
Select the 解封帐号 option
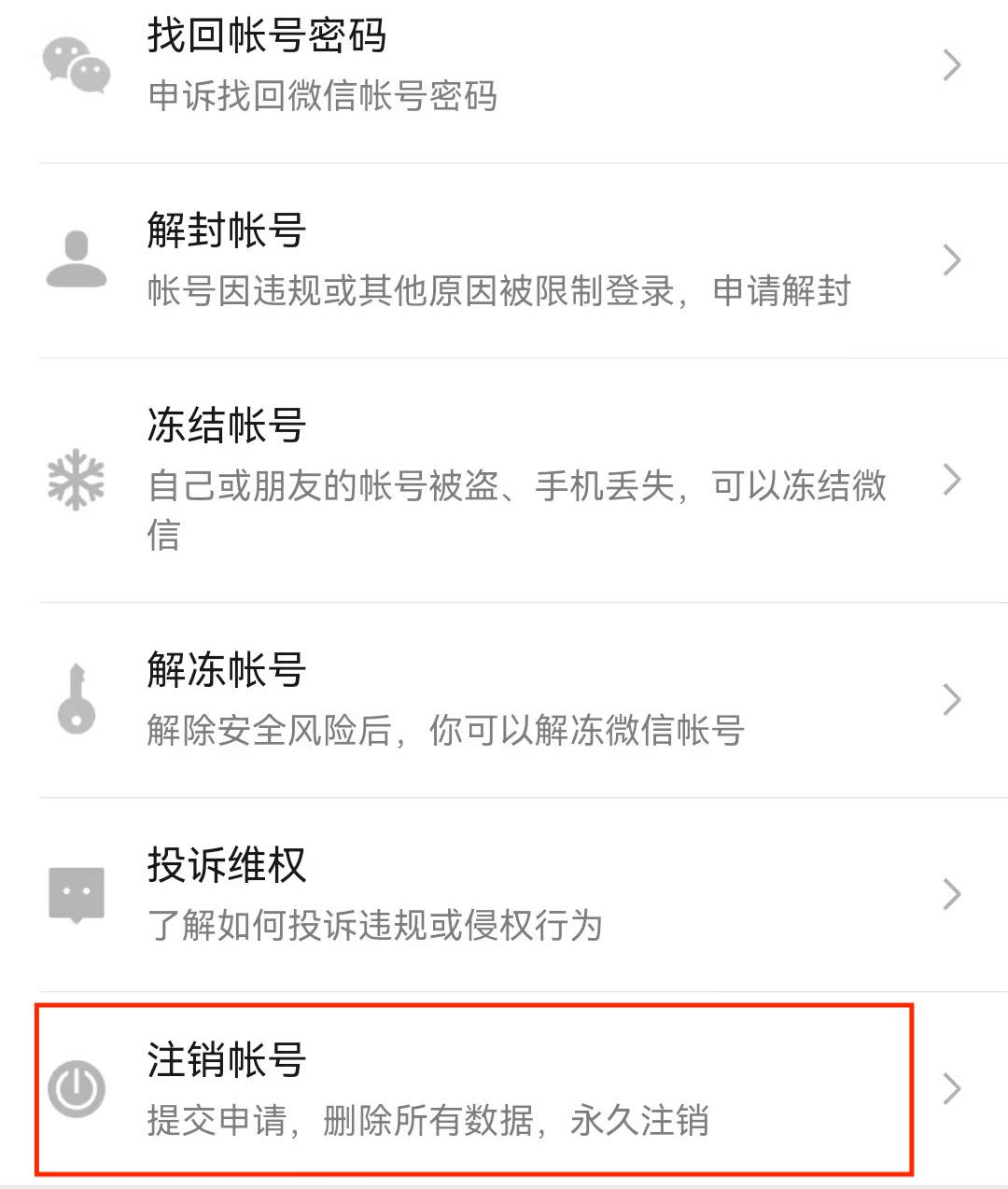click(504, 259)
